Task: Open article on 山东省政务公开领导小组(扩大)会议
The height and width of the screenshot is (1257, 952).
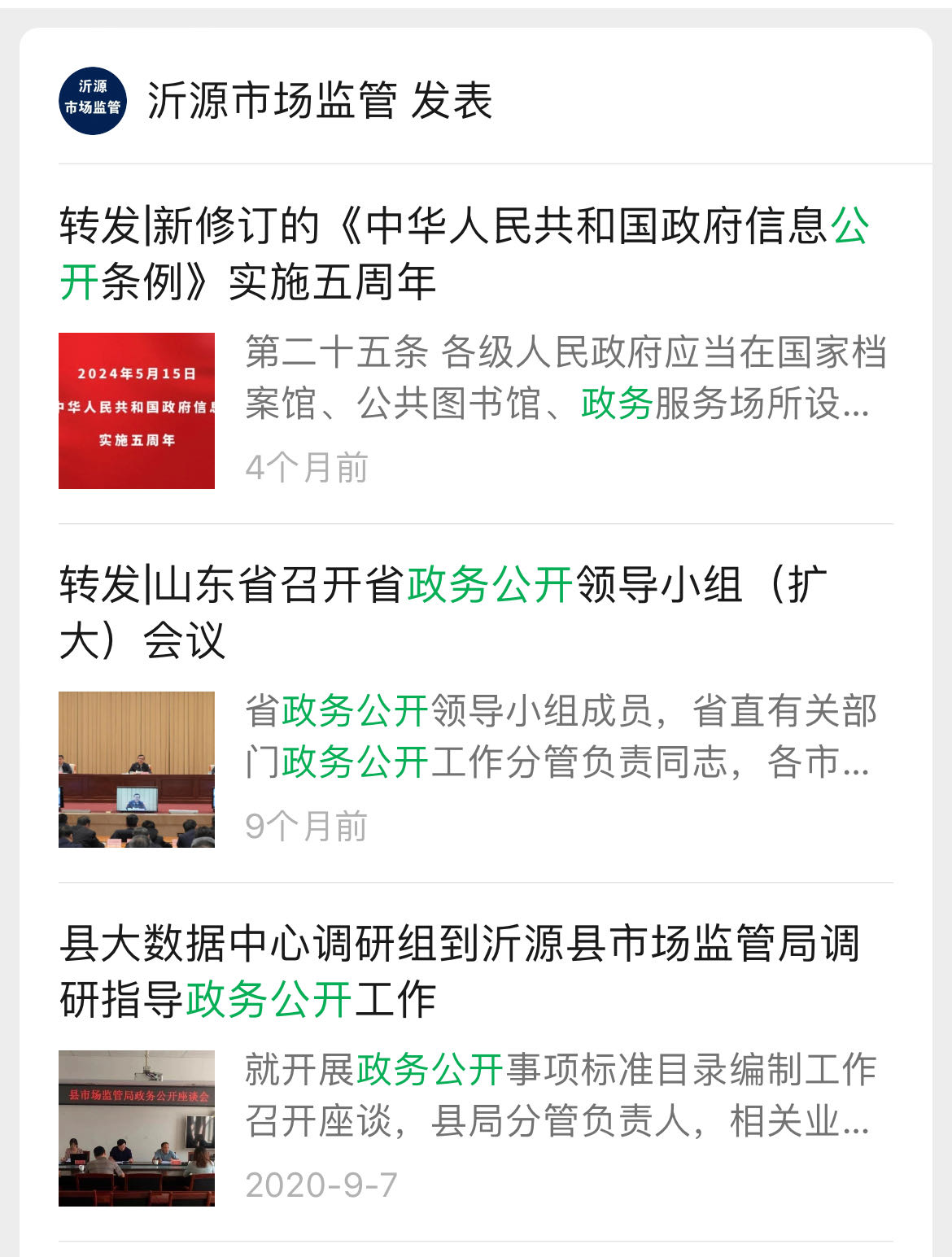Action: click(x=443, y=612)
